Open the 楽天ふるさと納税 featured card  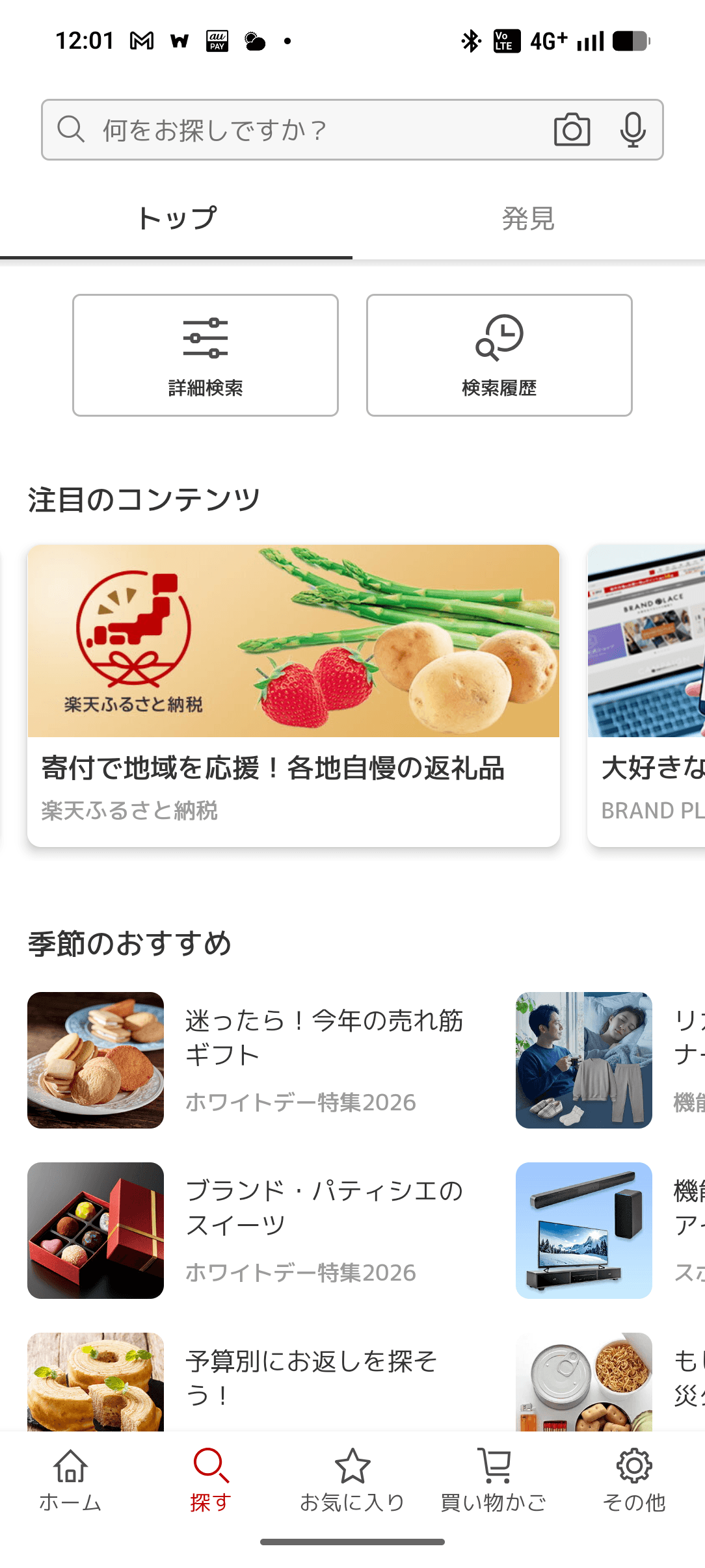click(293, 695)
